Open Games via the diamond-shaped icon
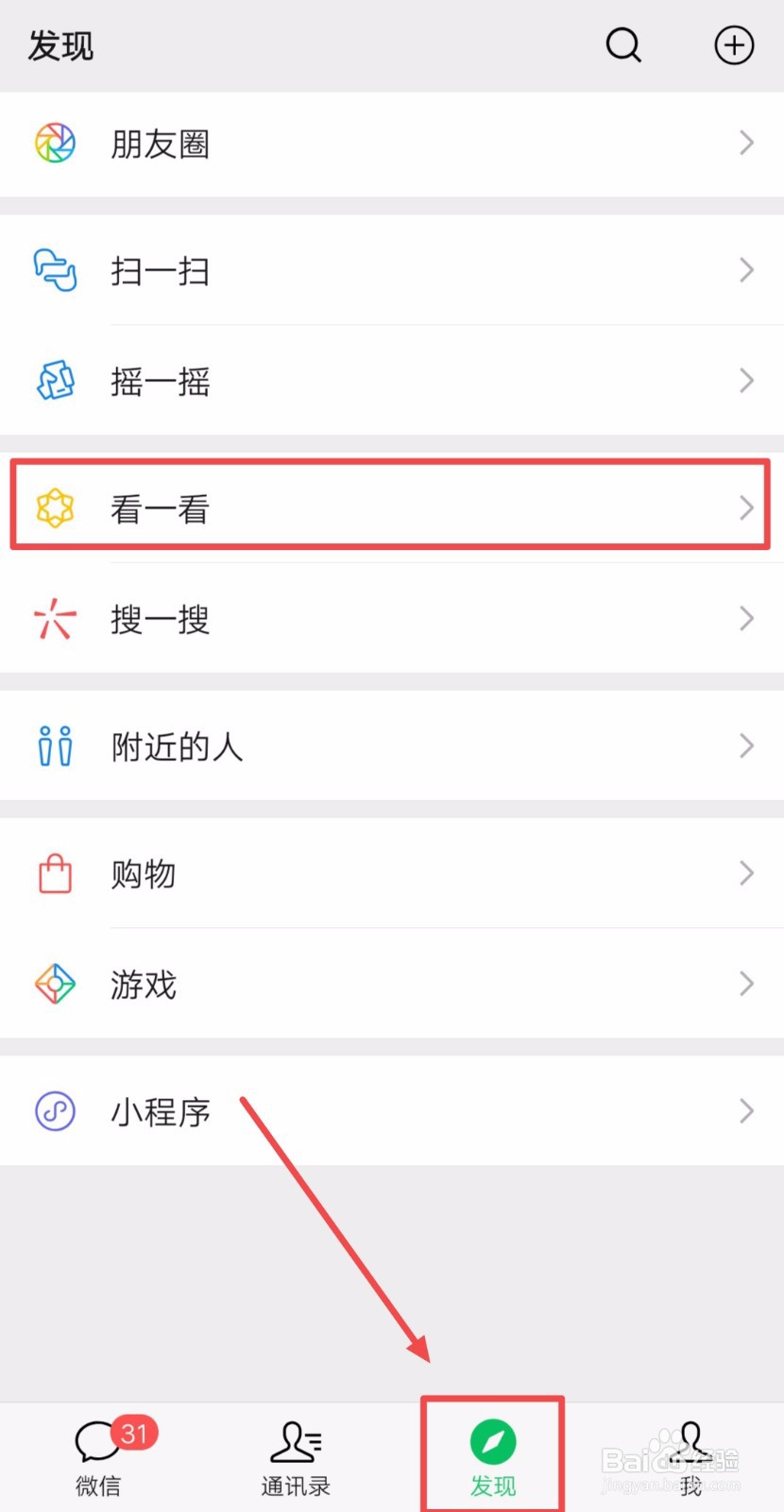The height and width of the screenshot is (1512, 784). pos(54,984)
